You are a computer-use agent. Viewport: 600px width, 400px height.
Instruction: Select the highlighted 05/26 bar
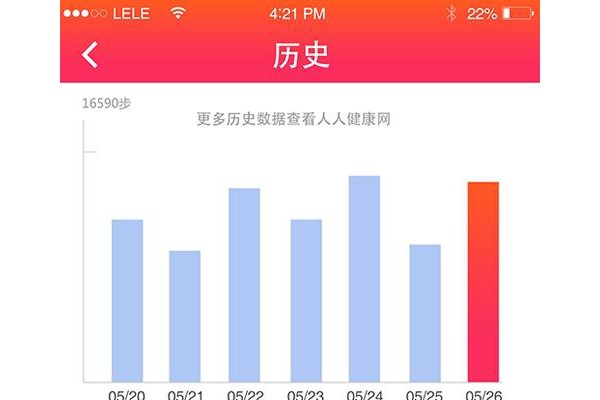483,282
